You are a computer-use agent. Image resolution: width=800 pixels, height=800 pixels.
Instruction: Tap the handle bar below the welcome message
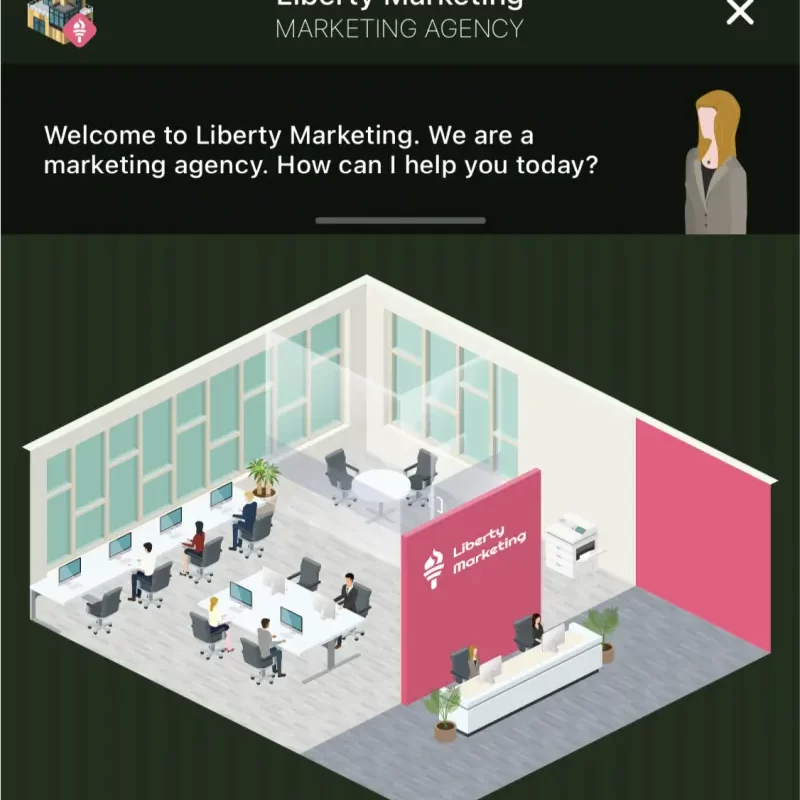coord(400,220)
